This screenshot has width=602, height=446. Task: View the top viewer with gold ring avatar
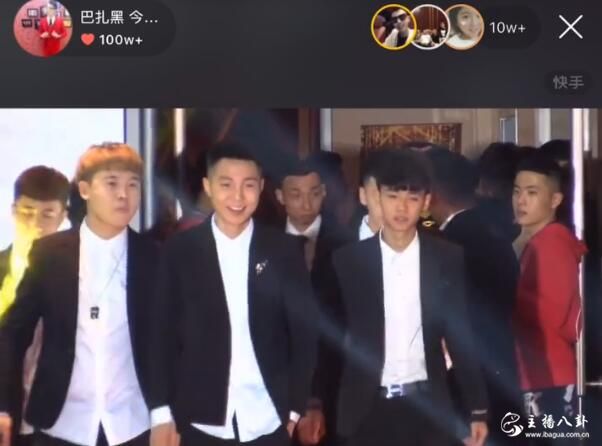click(393, 27)
